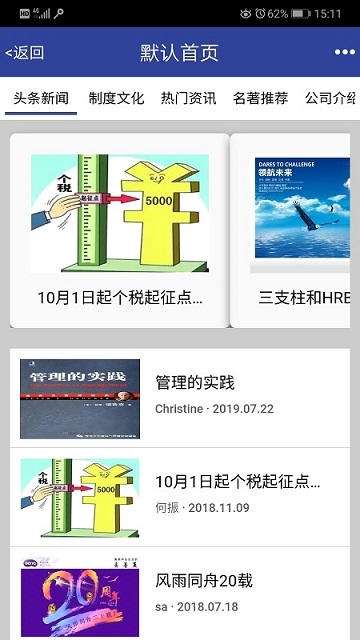Image resolution: width=360 pixels, height=640 pixels.
Task: Open the 风雨同舟20载 article
Action: point(180,593)
